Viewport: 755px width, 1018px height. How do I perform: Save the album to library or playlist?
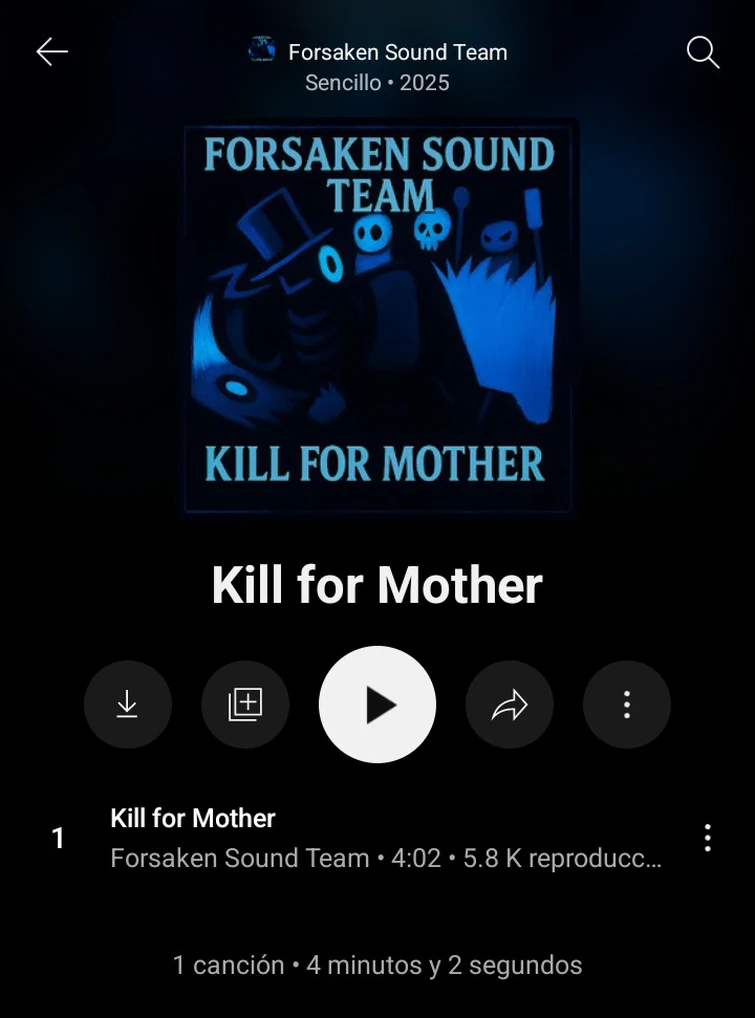point(245,704)
